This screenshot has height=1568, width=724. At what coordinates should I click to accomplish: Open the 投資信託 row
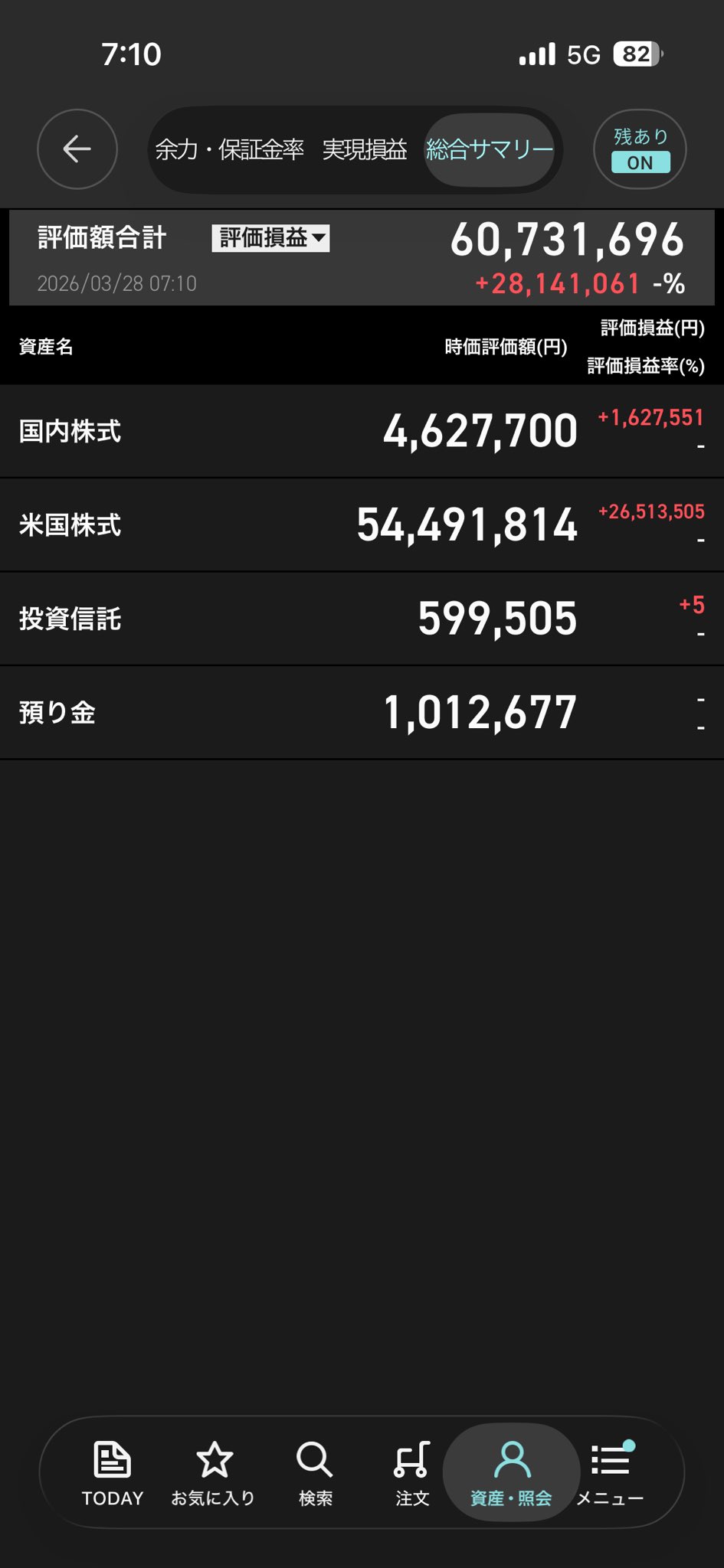(x=362, y=619)
